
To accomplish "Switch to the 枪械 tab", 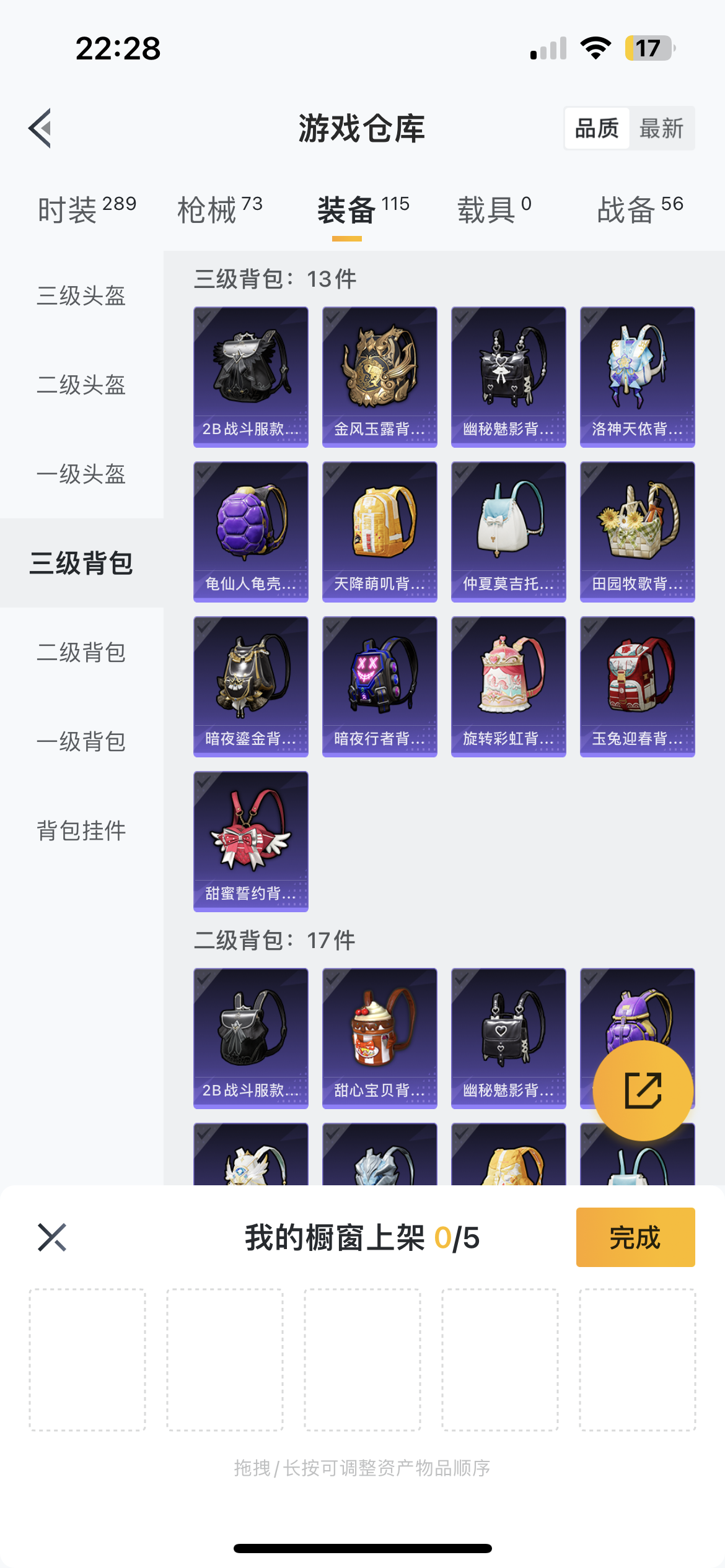I will pyautogui.click(x=220, y=209).
